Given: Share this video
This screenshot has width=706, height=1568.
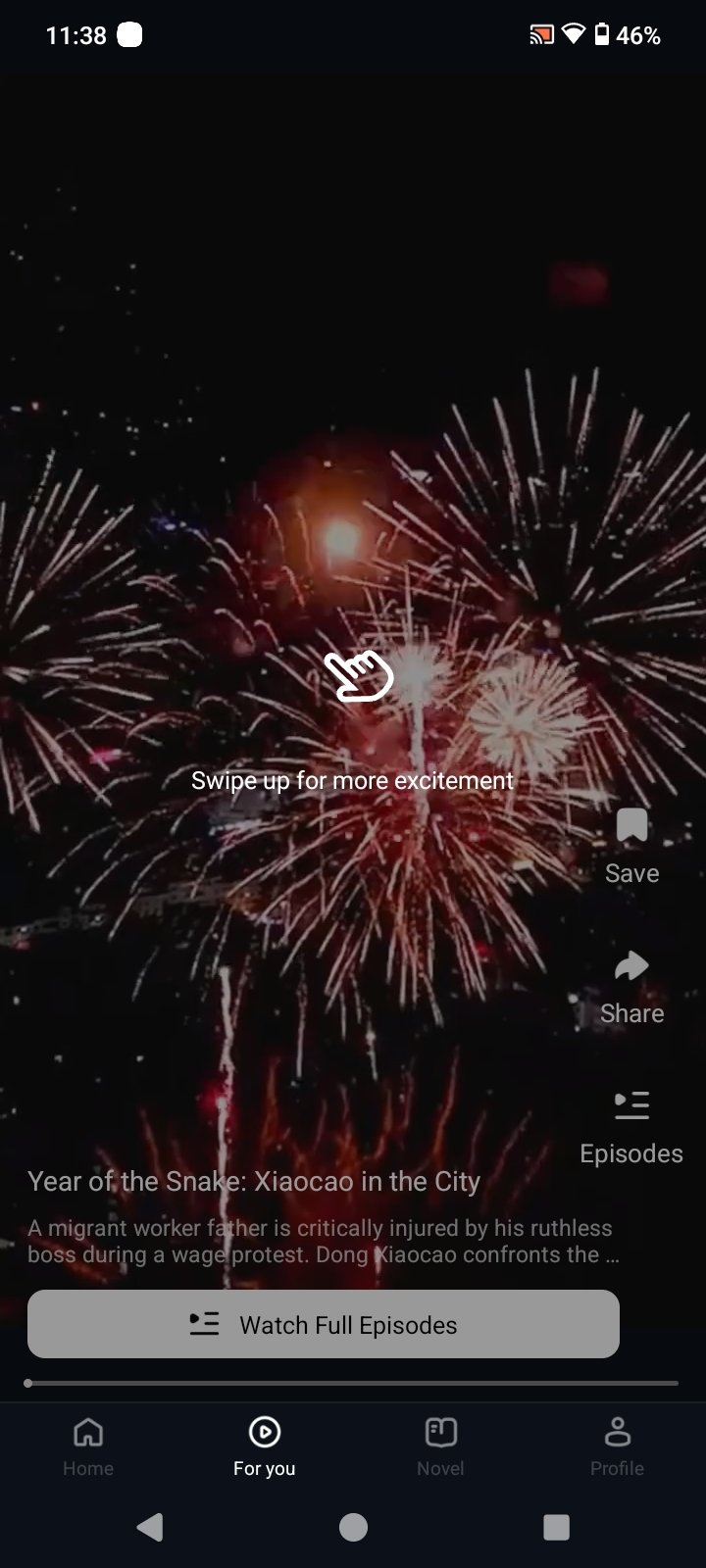Looking at the screenshot, I should pos(631,985).
